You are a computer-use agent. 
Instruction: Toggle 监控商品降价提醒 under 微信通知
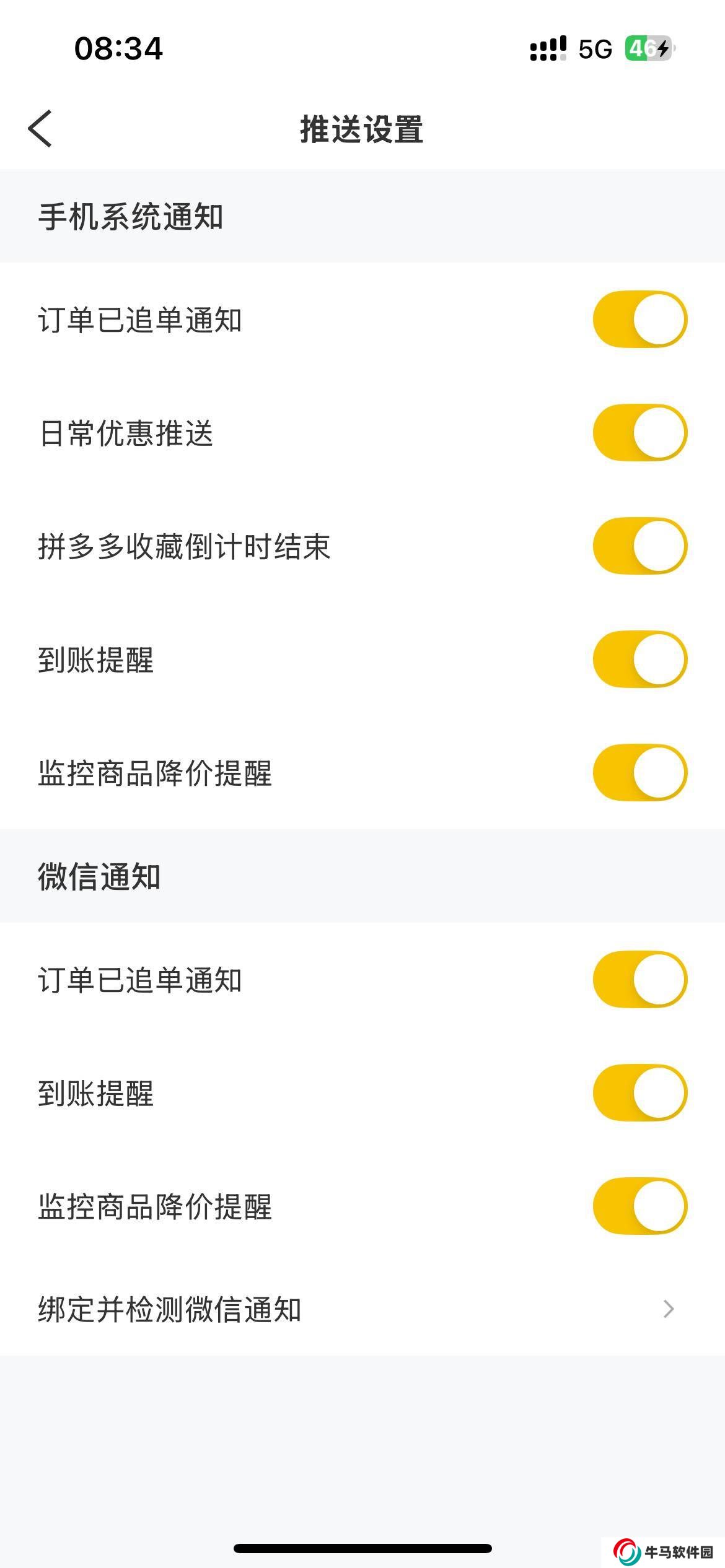639,1206
